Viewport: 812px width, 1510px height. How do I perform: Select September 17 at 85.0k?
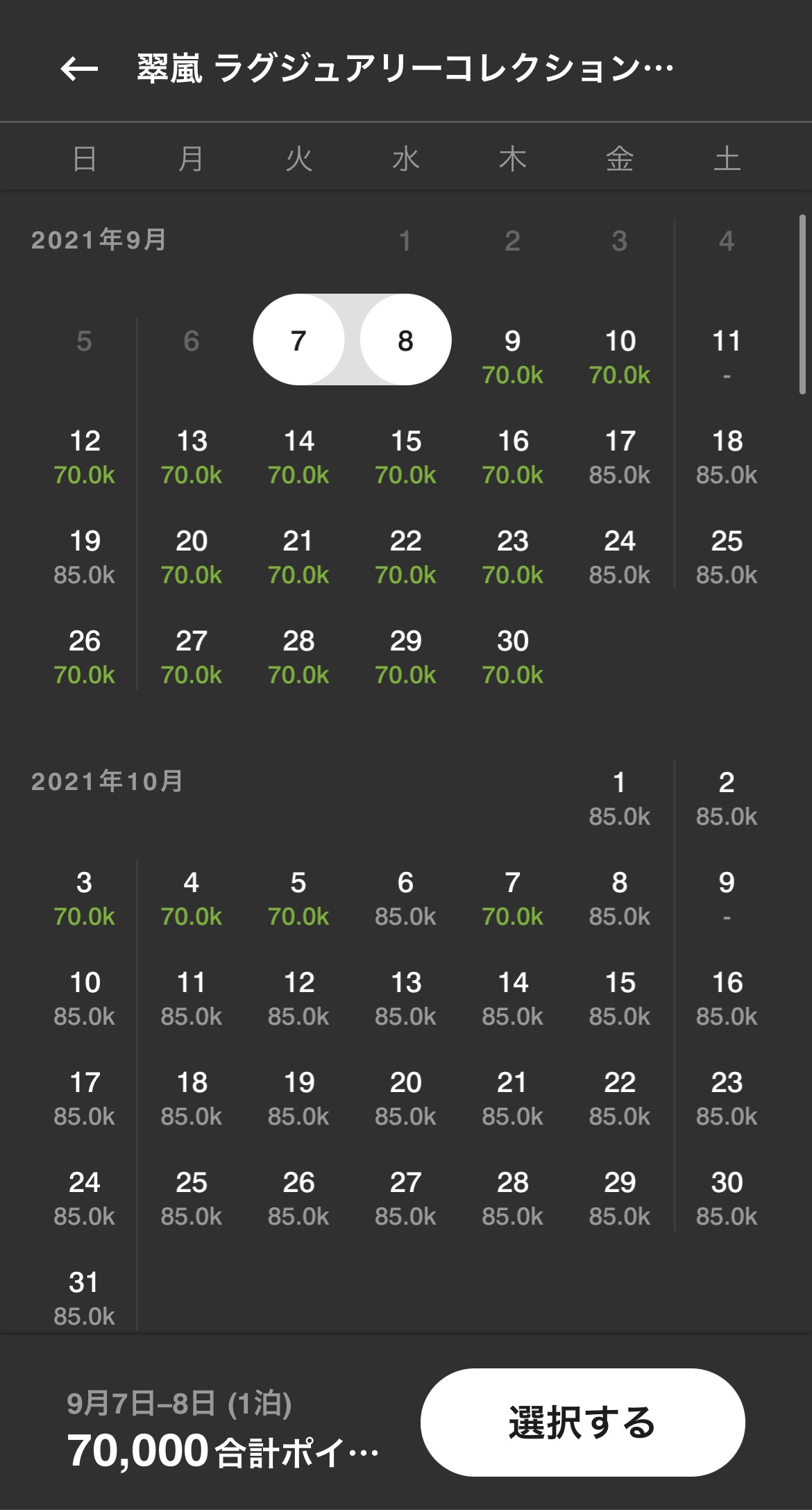620,456
